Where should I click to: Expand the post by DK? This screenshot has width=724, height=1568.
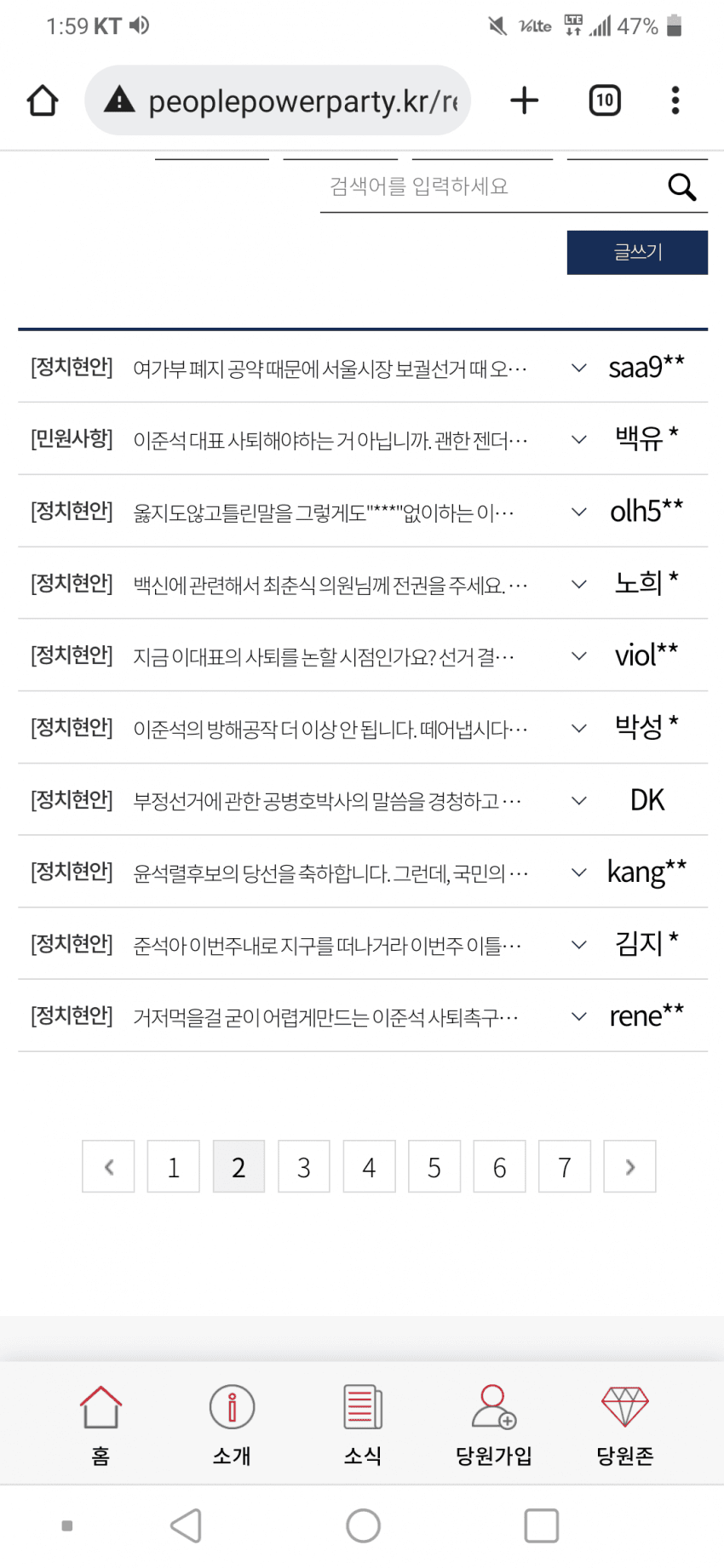(579, 800)
